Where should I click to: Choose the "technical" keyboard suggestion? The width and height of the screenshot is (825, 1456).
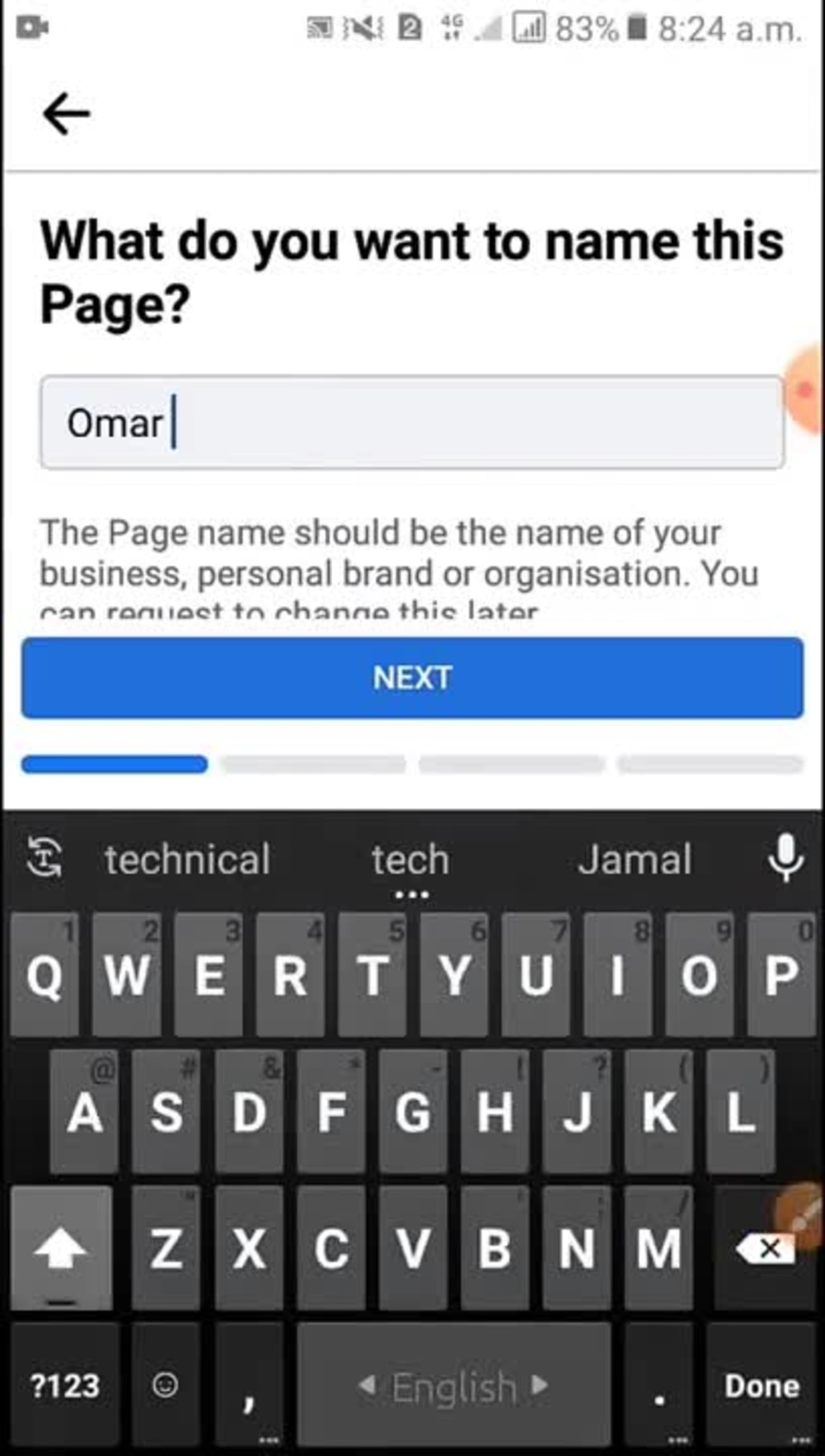(x=187, y=860)
